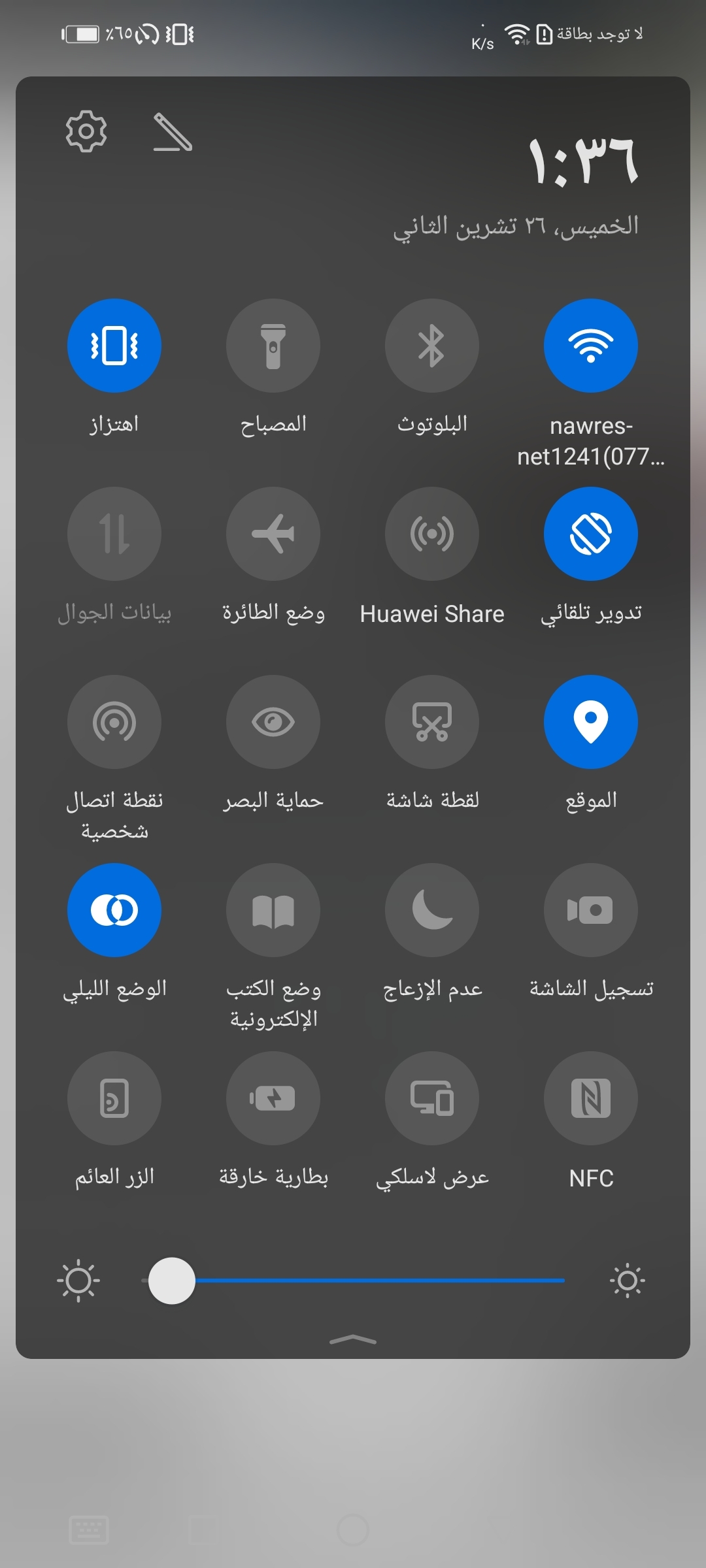Disable location (الموقع) tile
This screenshot has height=1568, width=706.
click(x=590, y=721)
